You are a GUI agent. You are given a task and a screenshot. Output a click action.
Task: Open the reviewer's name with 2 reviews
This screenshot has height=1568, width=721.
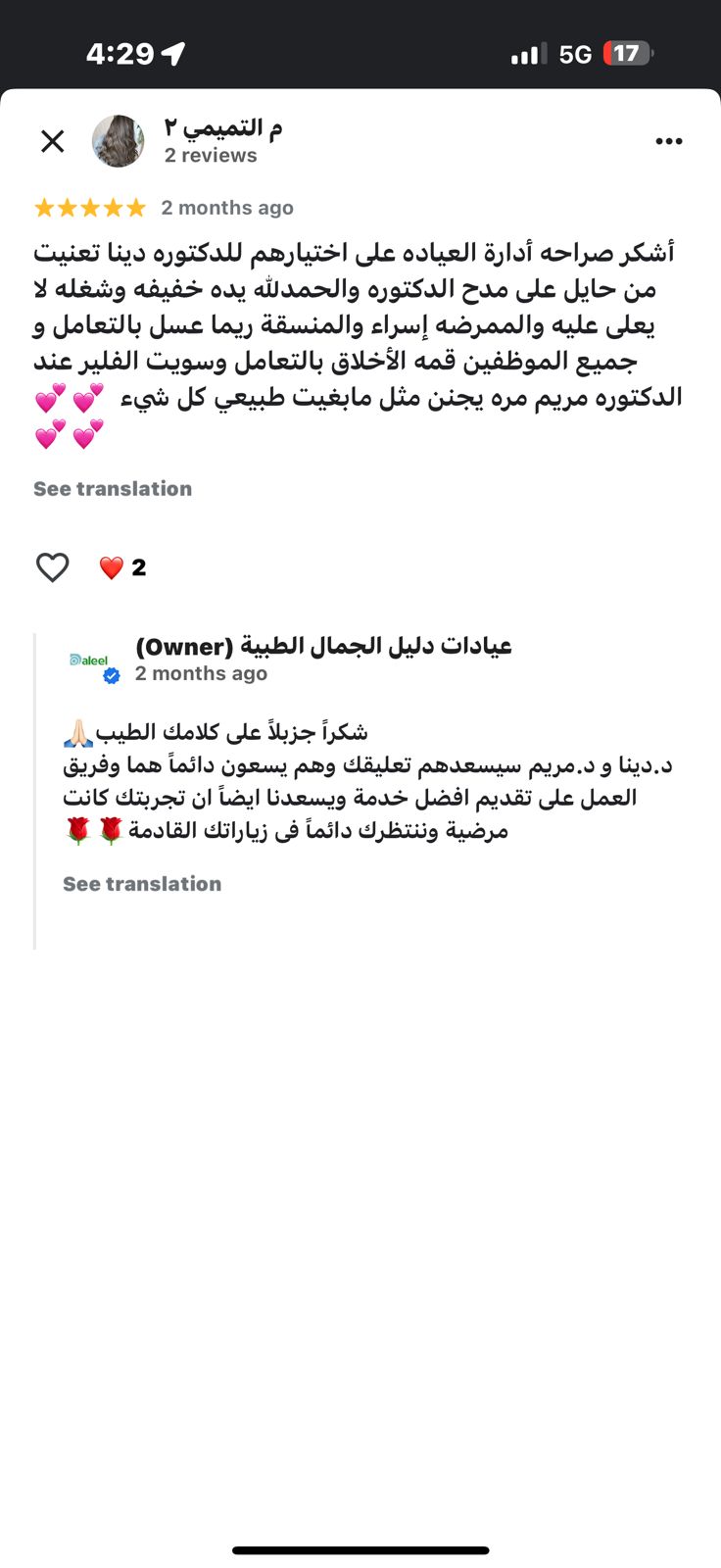(x=223, y=128)
